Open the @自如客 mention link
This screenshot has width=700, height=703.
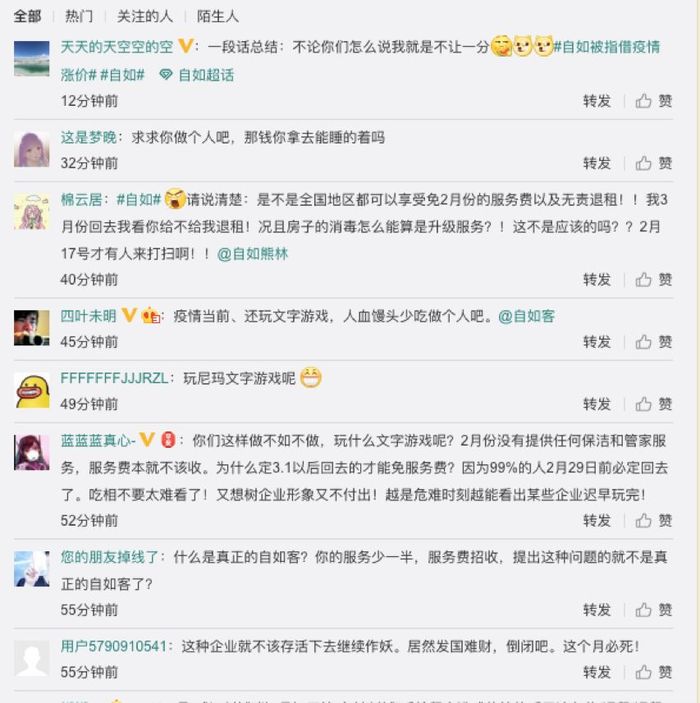click(527, 316)
